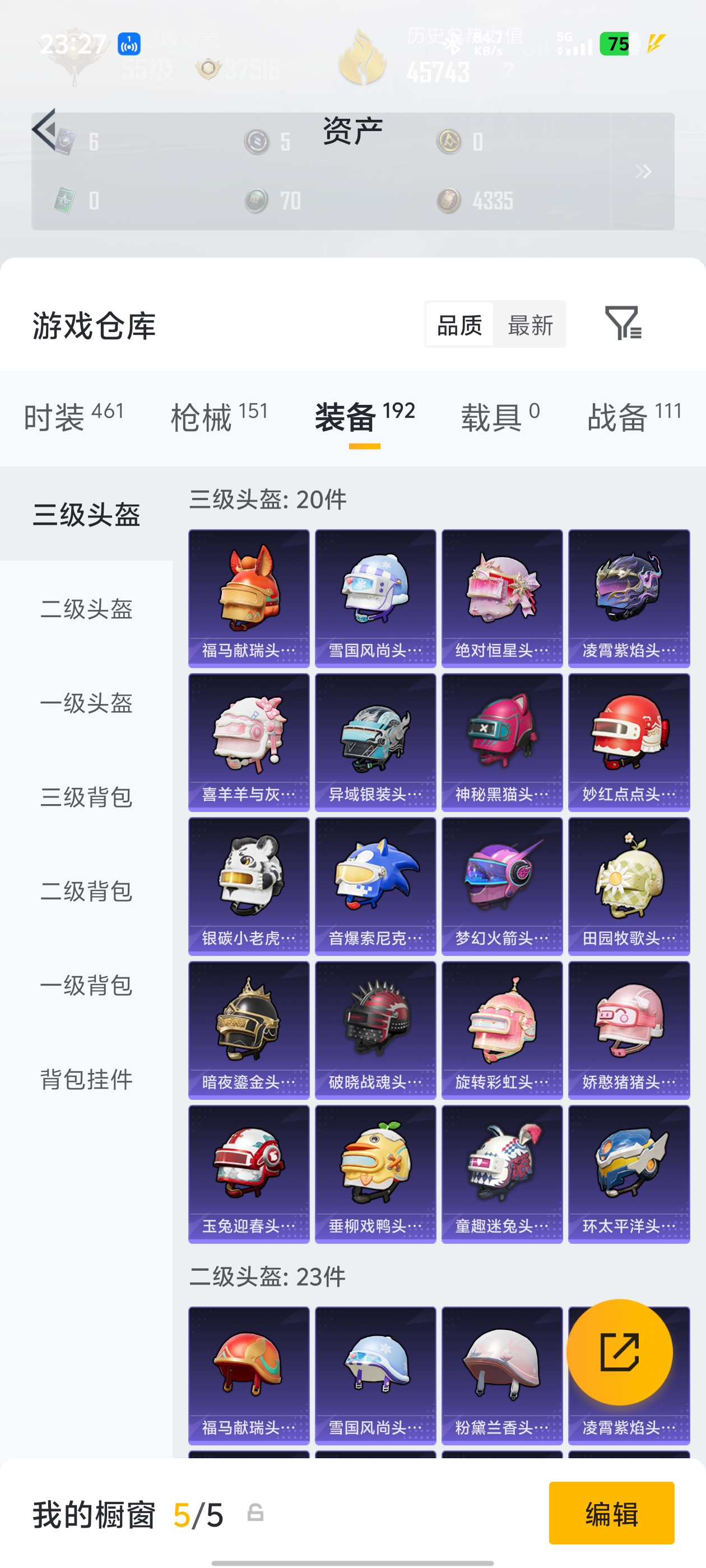Select 背包挂件 in the category sidebar
This screenshot has width=706, height=1568.
(87, 1079)
